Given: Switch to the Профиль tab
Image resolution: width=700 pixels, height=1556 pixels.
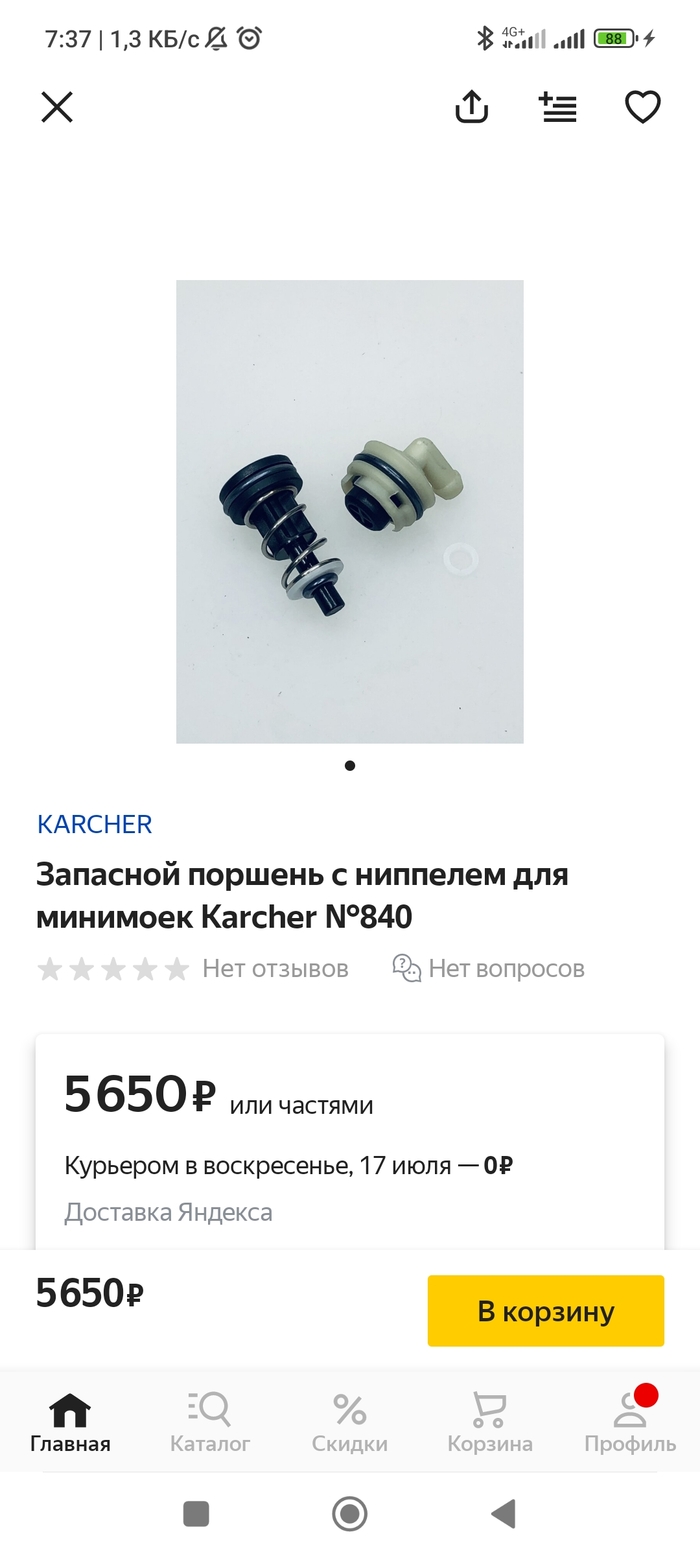Looking at the screenshot, I should 630,1422.
